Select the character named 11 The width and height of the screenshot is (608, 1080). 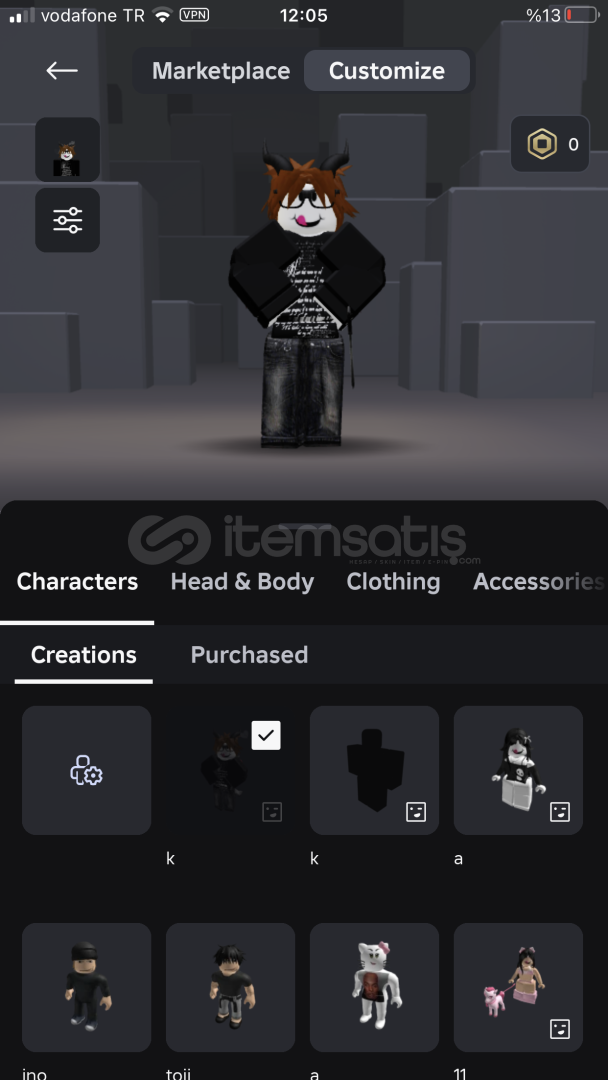pyautogui.click(x=518, y=987)
